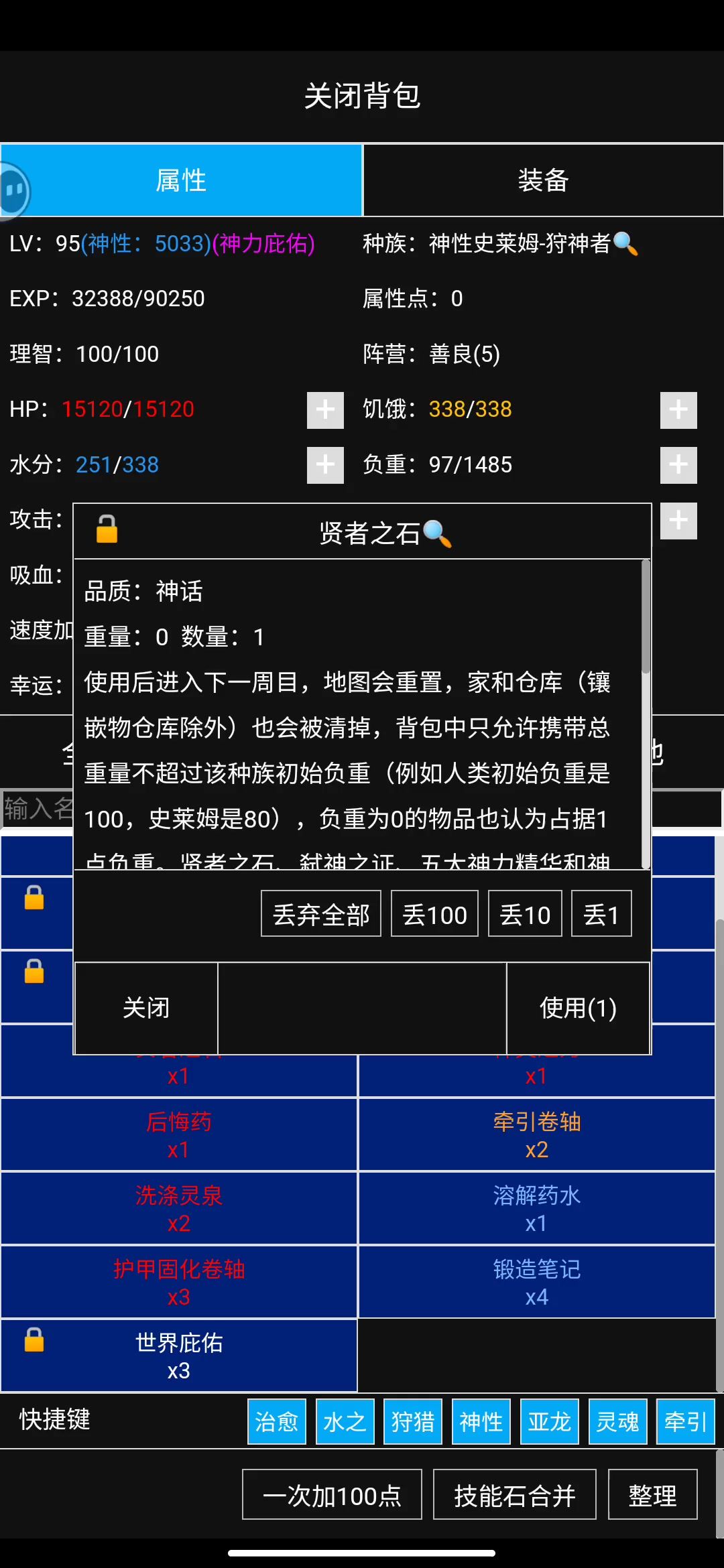This screenshot has width=724, height=1568.
Task: Tap 技能石合并 button
Action: point(514,1495)
